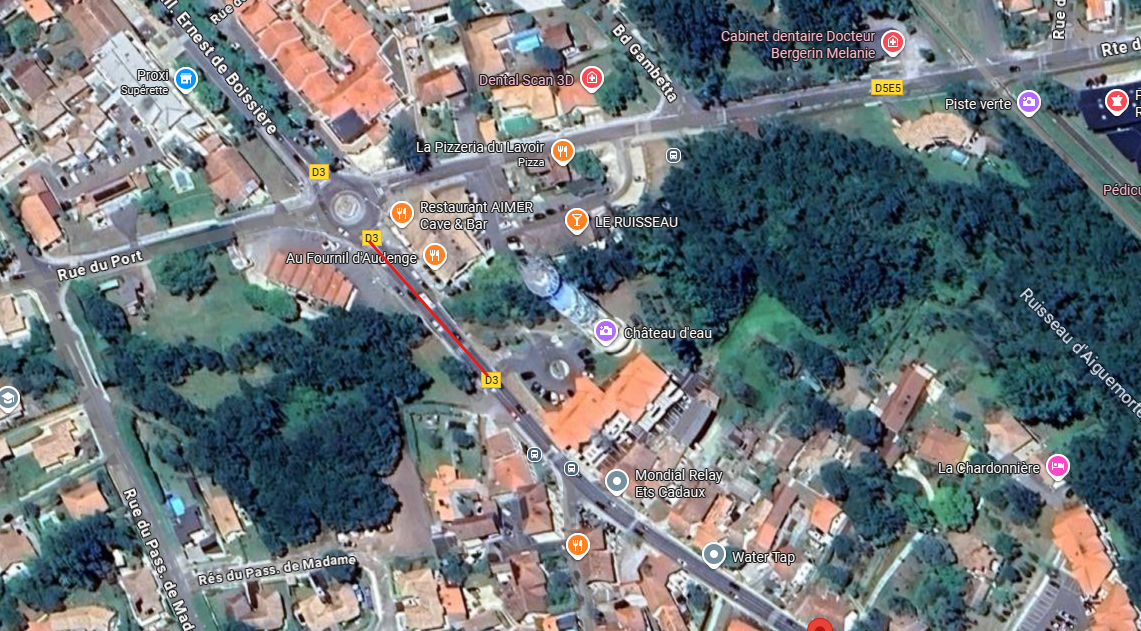Select Restaurant AIMER Cave & Bar marker
The image size is (1141, 631).
pos(402,212)
